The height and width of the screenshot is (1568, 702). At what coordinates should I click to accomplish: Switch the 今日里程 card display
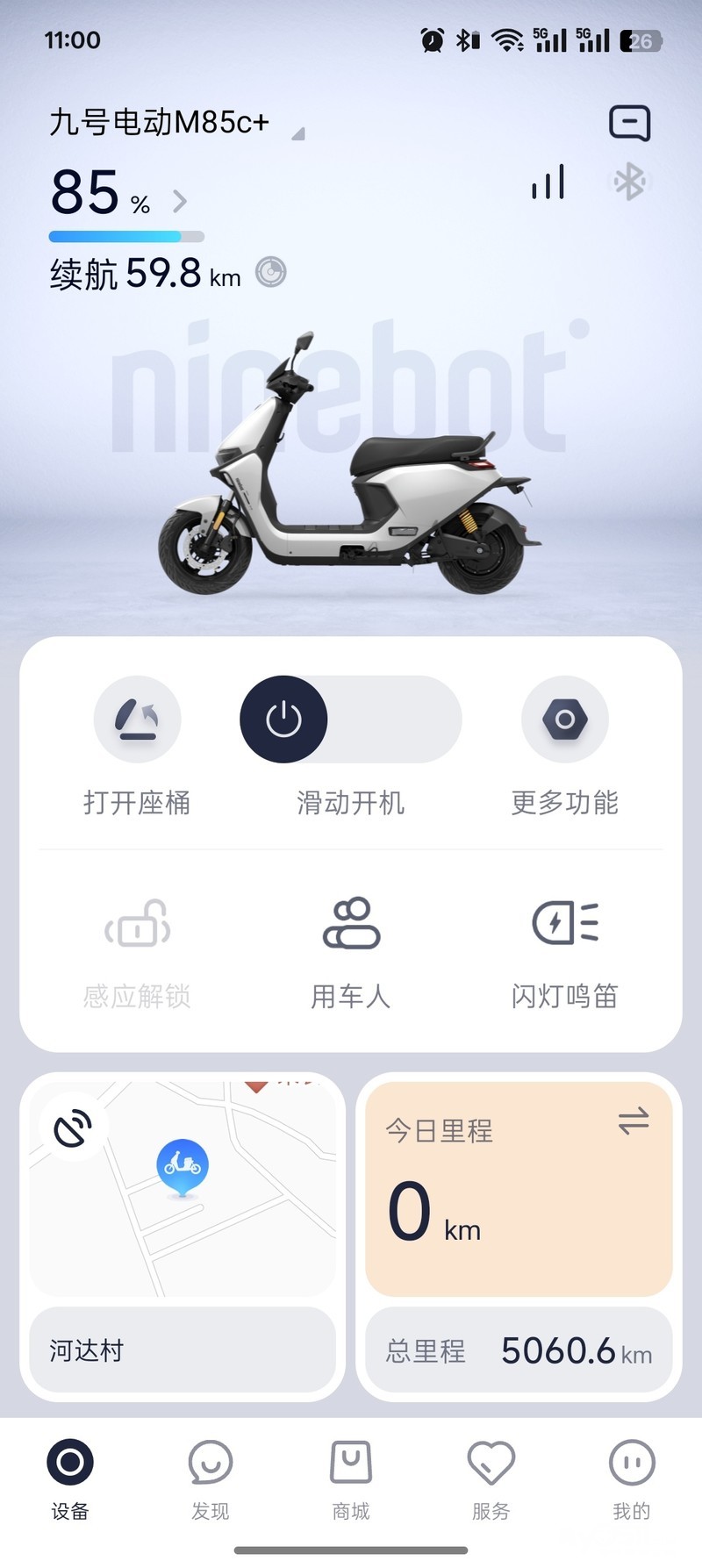pyautogui.click(x=633, y=1121)
